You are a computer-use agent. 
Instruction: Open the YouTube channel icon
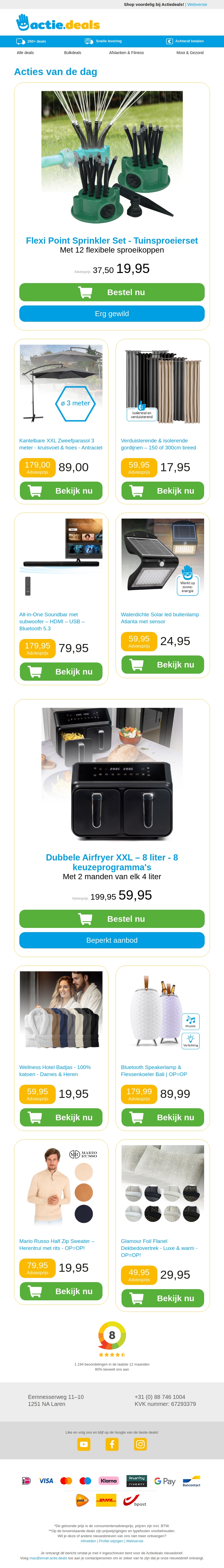click(x=84, y=1444)
